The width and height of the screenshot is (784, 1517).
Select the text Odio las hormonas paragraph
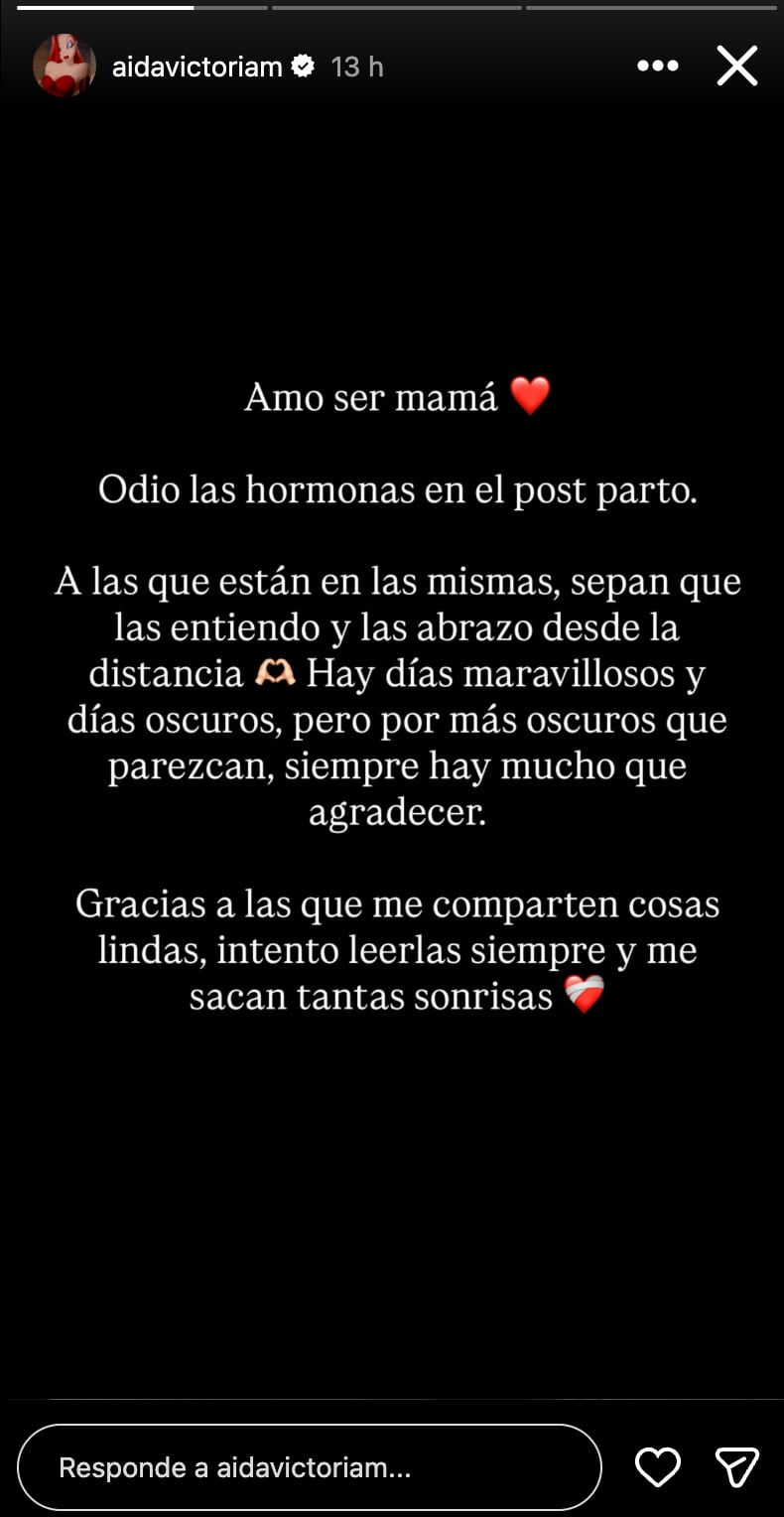pyautogui.click(x=397, y=488)
